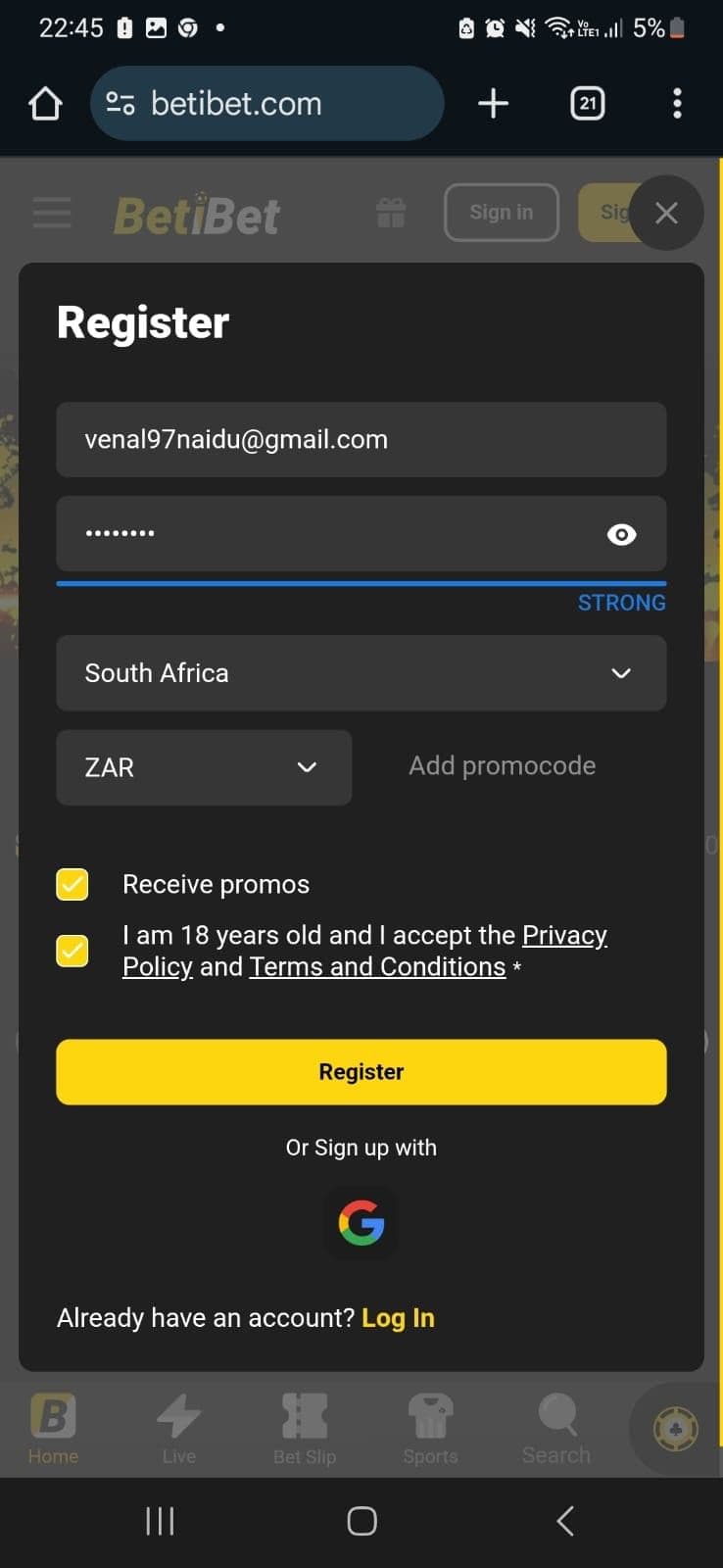
Task: Sign up with Google
Action: (x=361, y=1223)
